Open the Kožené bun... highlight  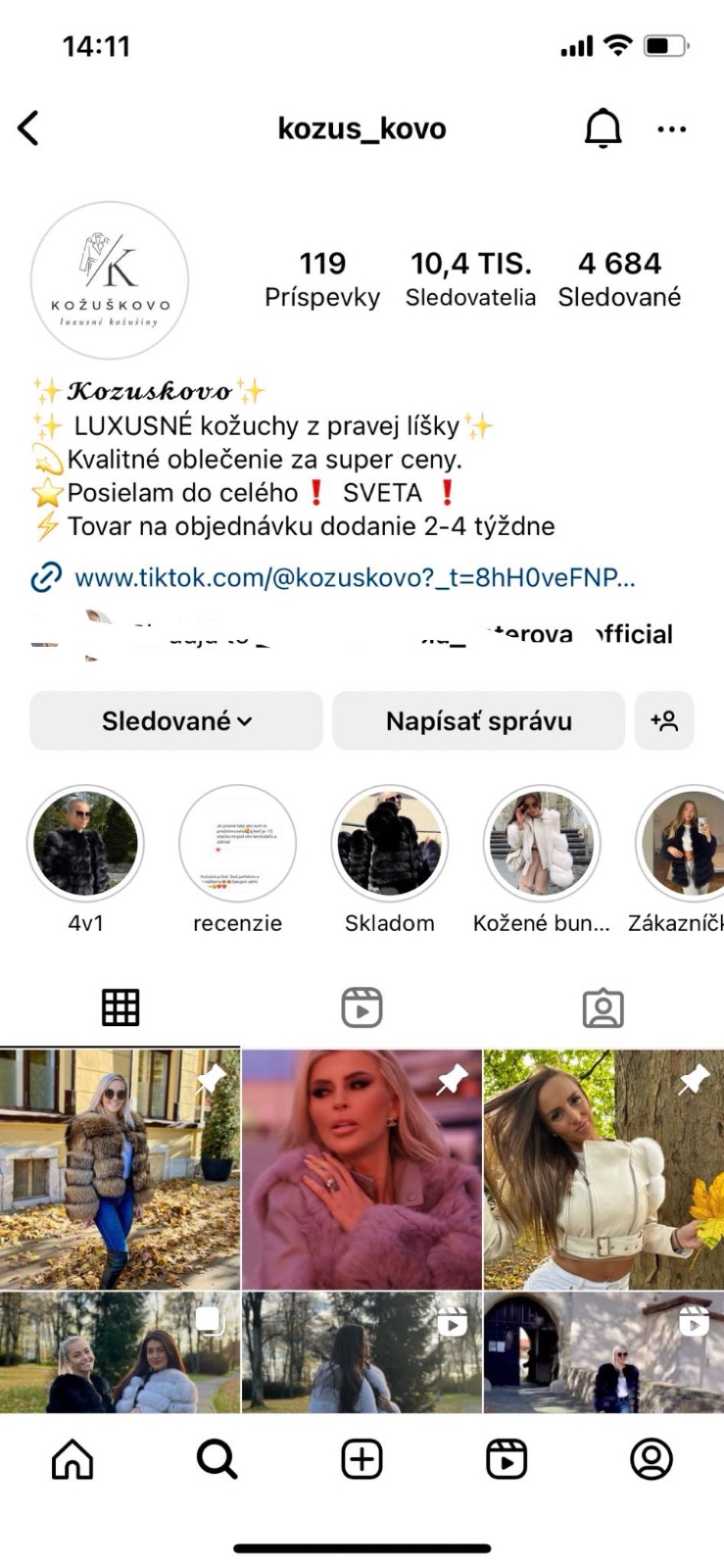click(541, 844)
